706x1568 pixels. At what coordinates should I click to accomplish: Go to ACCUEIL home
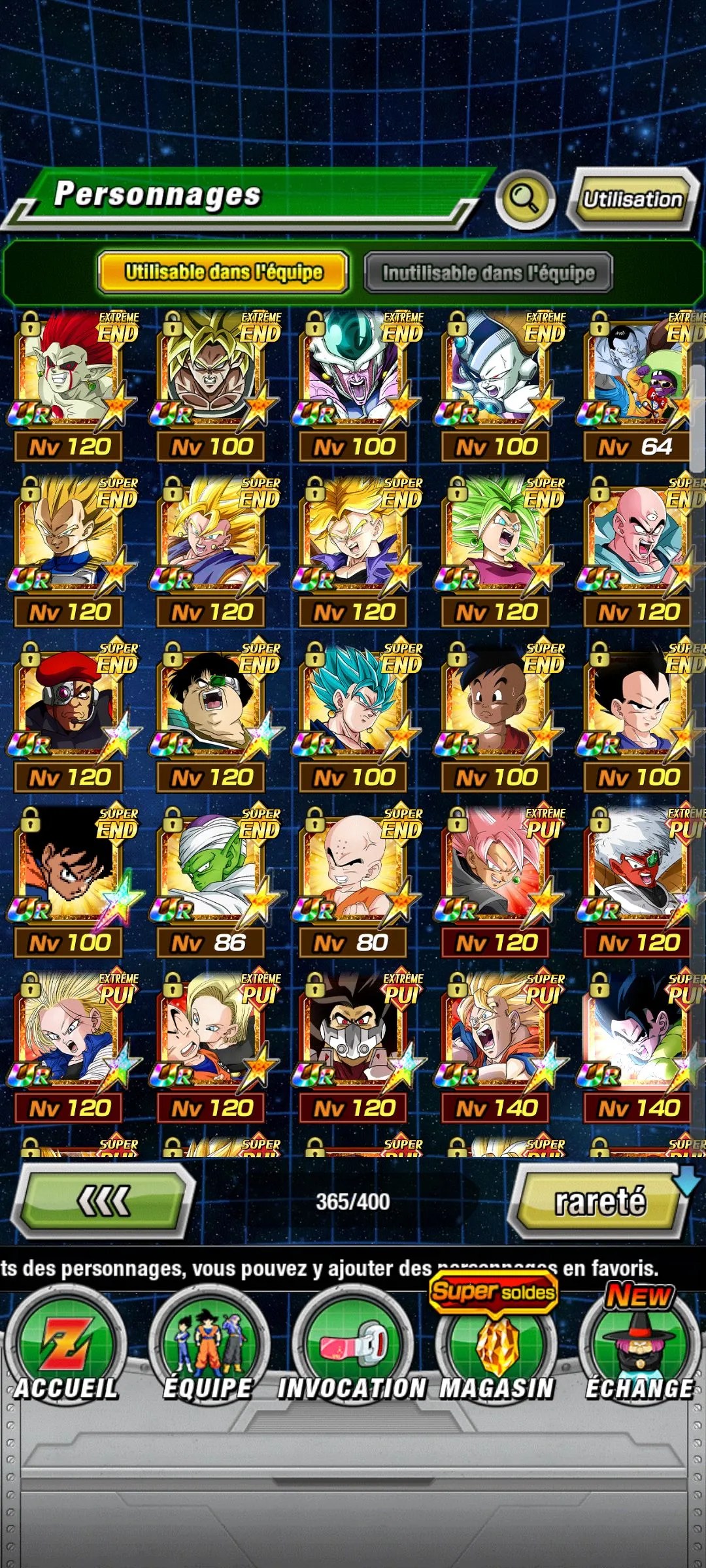click(x=65, y=1346)
